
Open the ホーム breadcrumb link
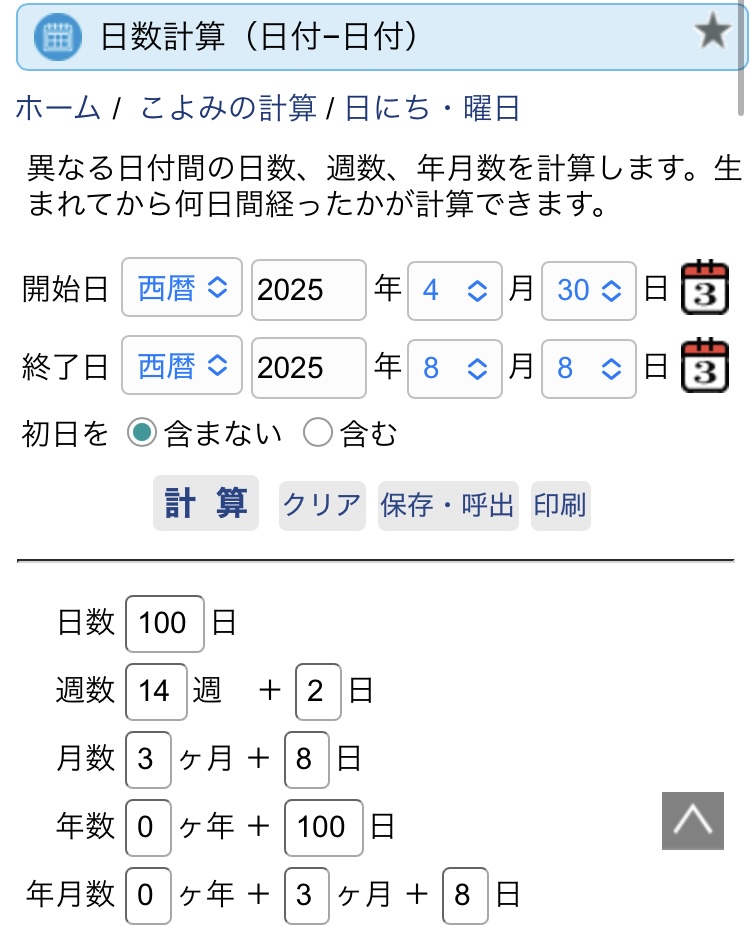pyautogui.click(x=59, y=108)
